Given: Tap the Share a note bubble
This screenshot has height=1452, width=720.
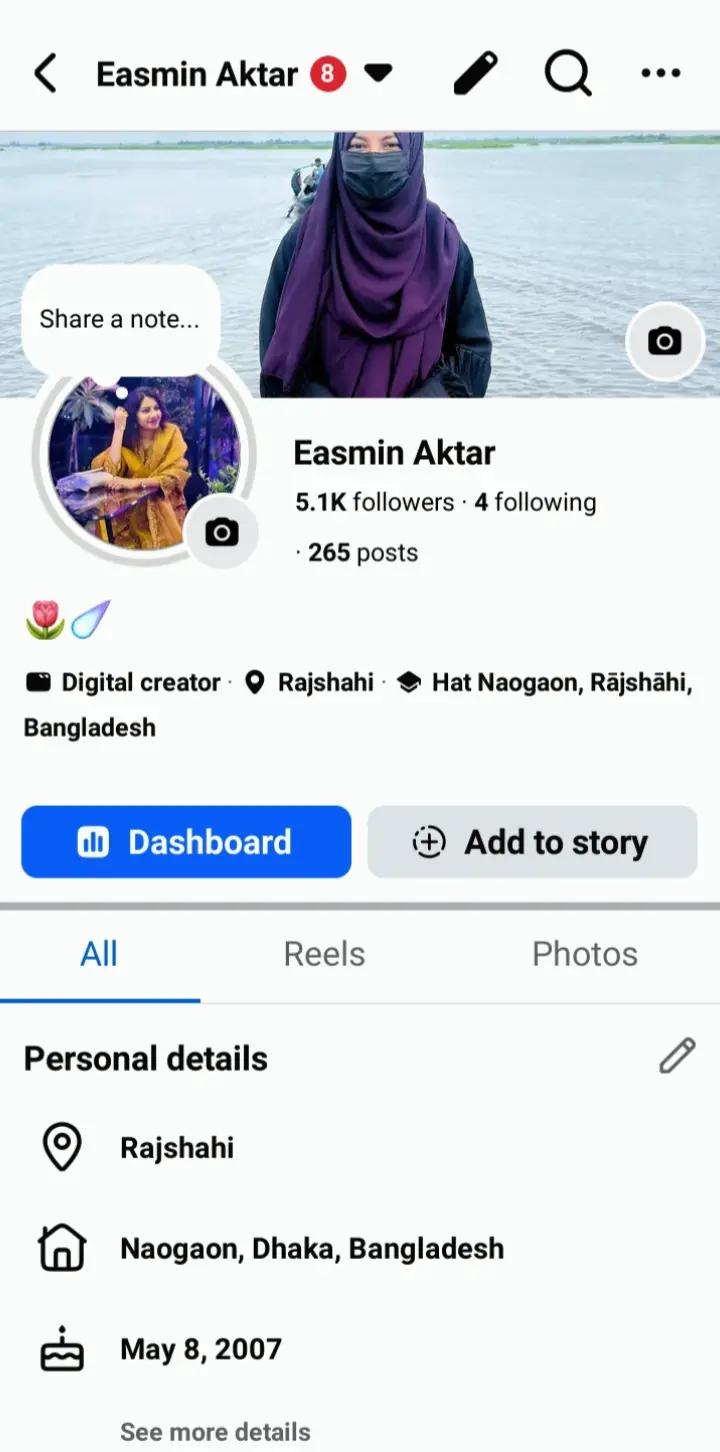Looking at the screenshot, I should pos(120,320).
